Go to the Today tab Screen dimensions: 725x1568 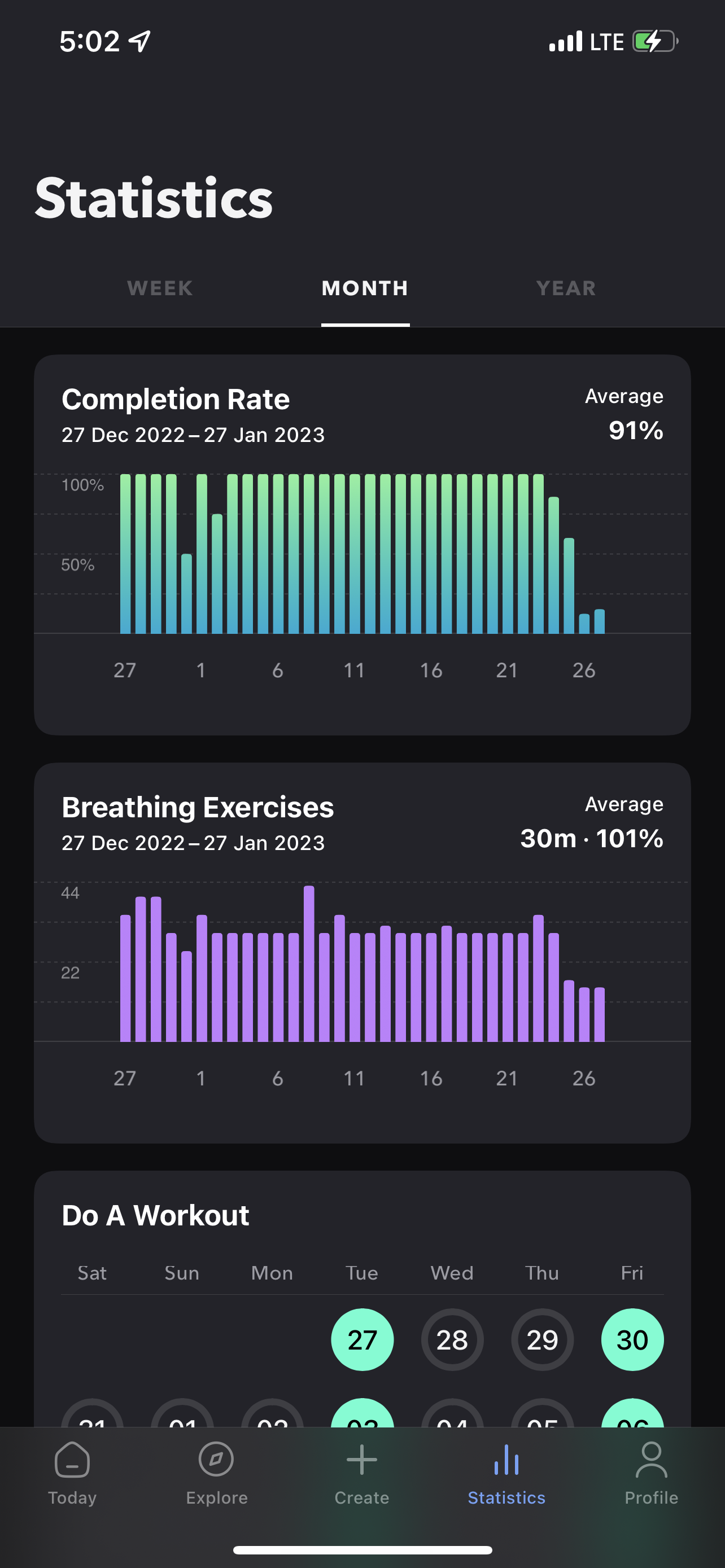(x=72, y=1473)
